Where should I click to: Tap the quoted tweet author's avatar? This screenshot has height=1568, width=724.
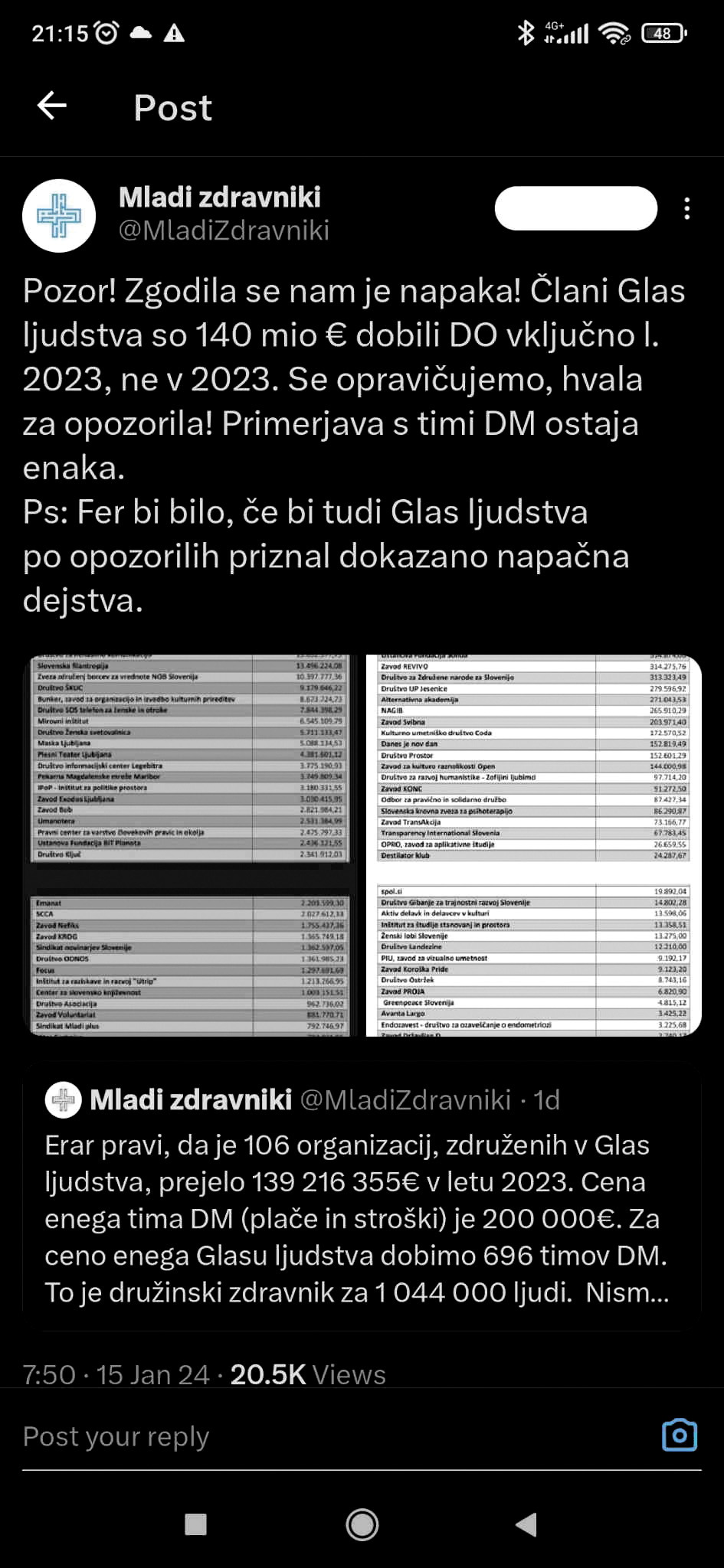click(64, 1099)
